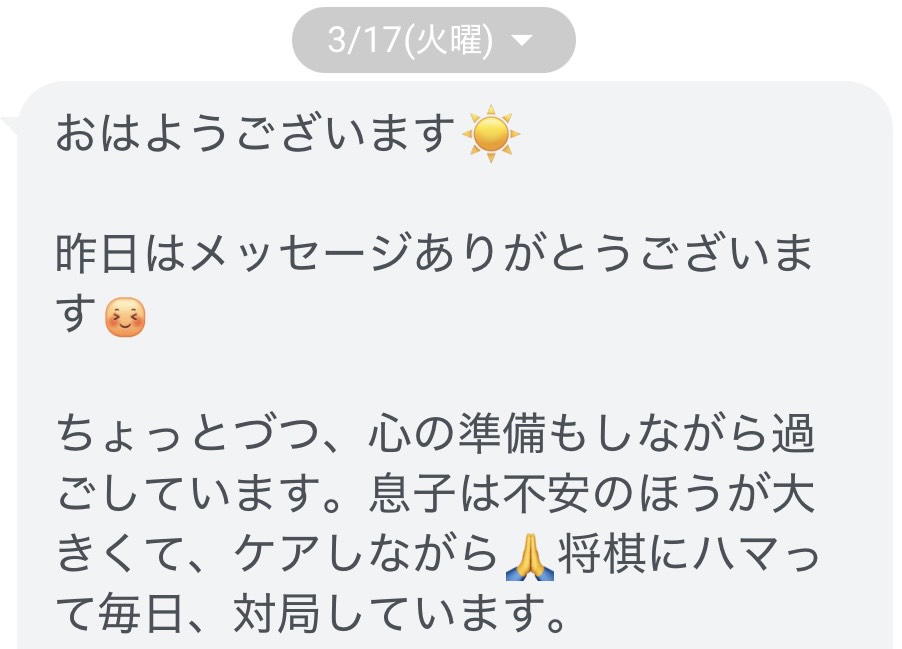Open the 3/17(火曜) date dropdown
The height and width of the screenshot is (649, 902).
click(433, 41)
